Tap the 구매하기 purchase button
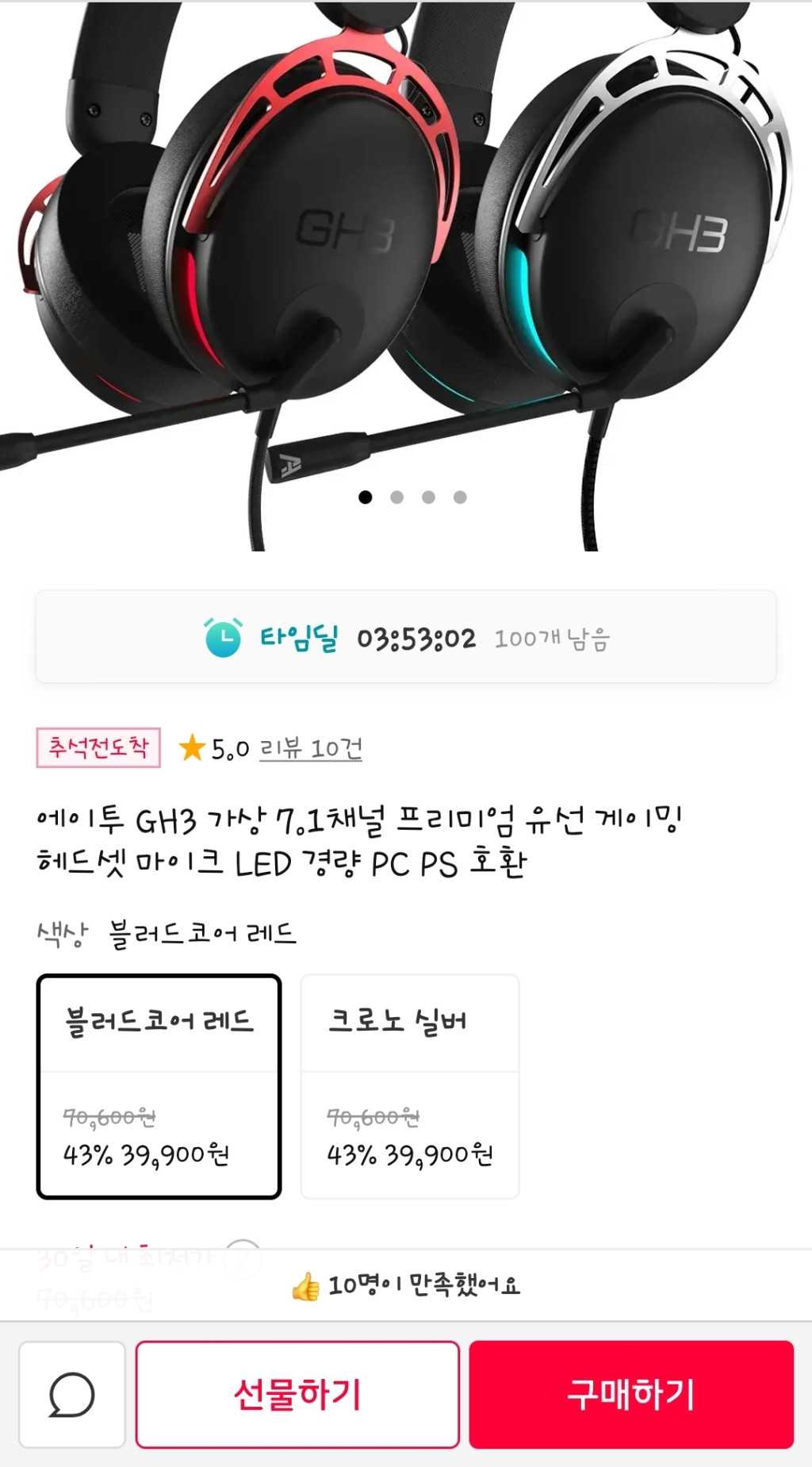 pos(631,1394)
